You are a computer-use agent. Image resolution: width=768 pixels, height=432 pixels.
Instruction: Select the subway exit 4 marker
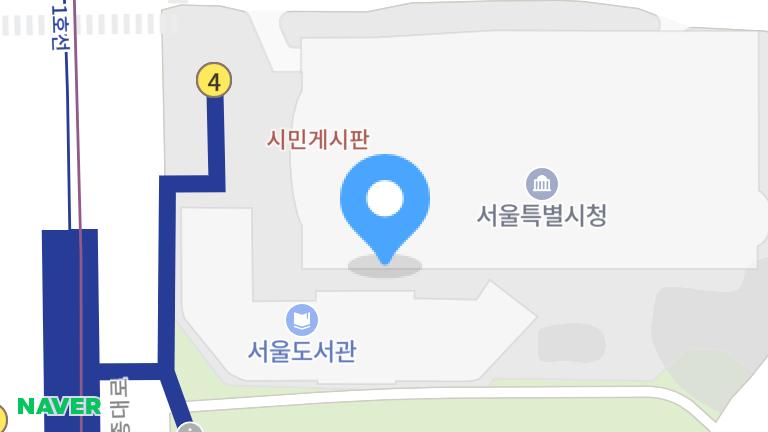tap(214, 80)
